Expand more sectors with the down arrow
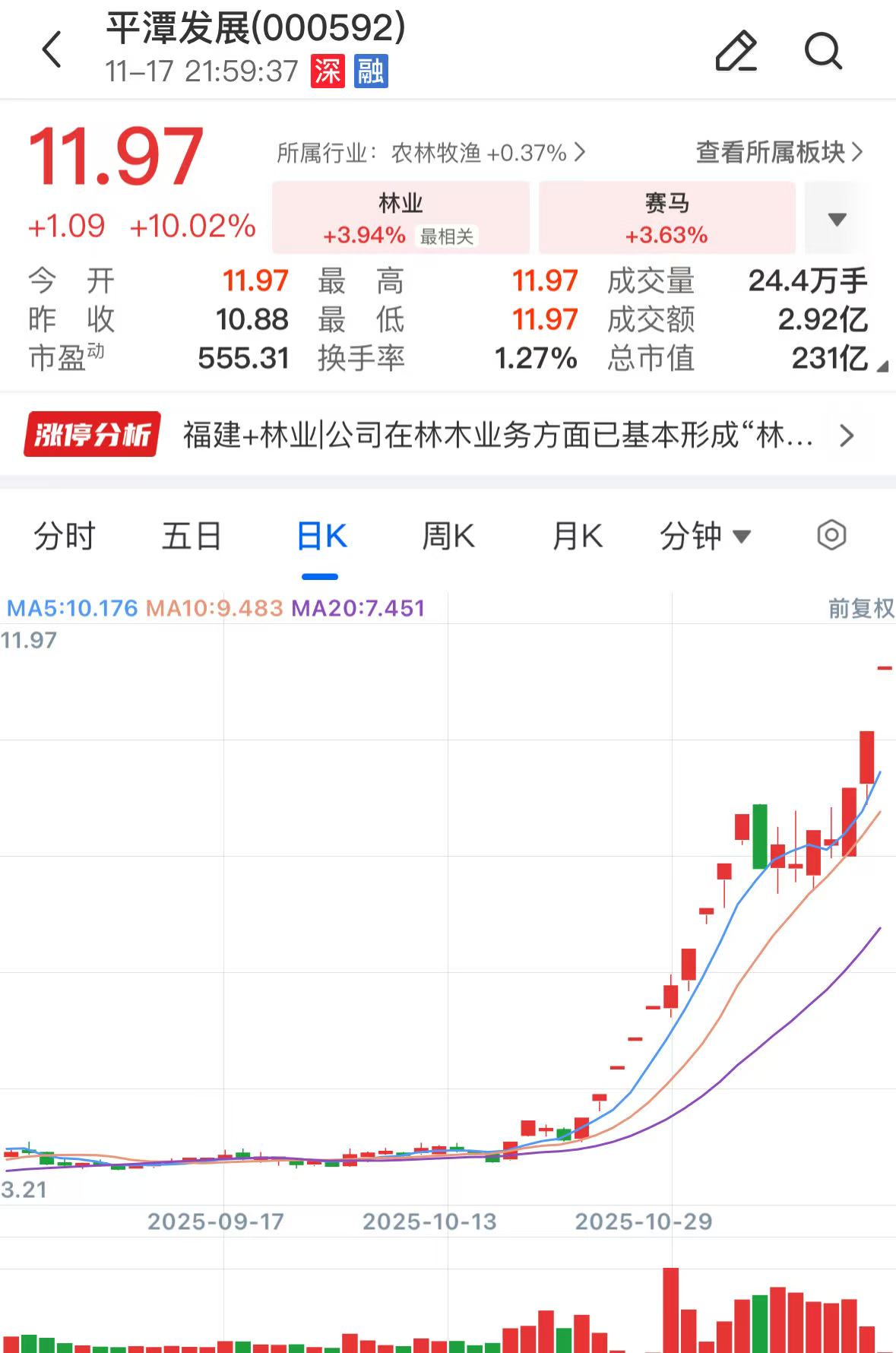The image size is (896, 1353). (837, 219)
